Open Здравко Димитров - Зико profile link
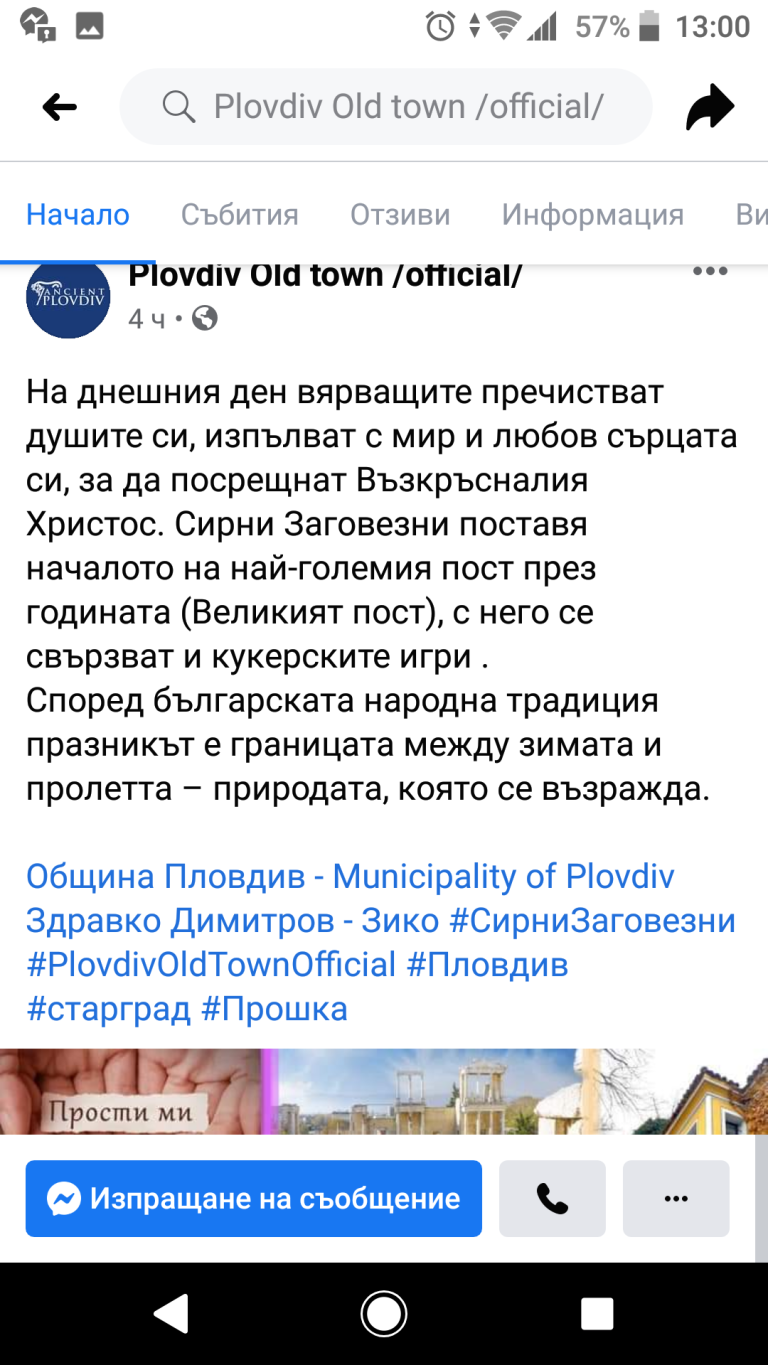Viewport: 768px width, 1365px height. click(232, 921)
